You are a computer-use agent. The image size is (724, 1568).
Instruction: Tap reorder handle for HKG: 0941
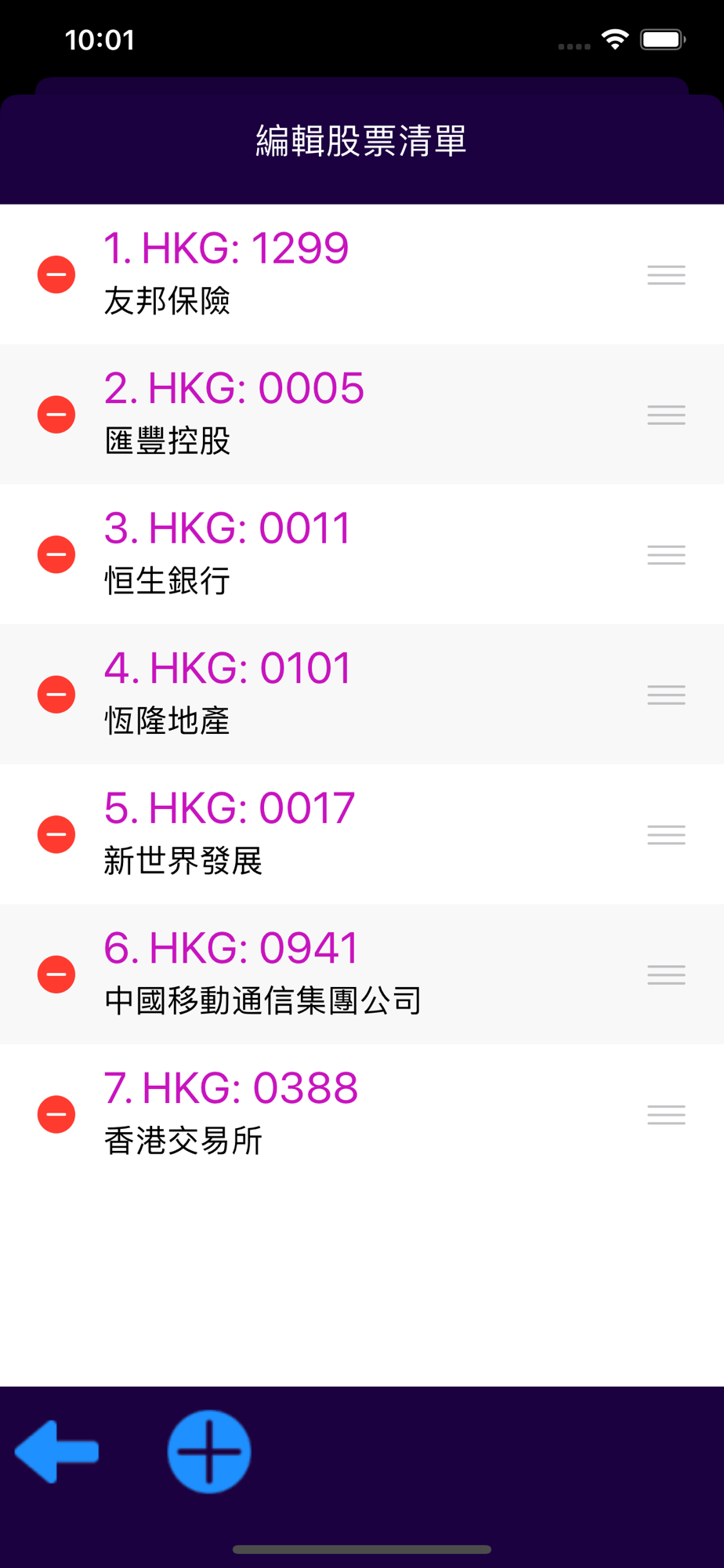click(667, 975)
